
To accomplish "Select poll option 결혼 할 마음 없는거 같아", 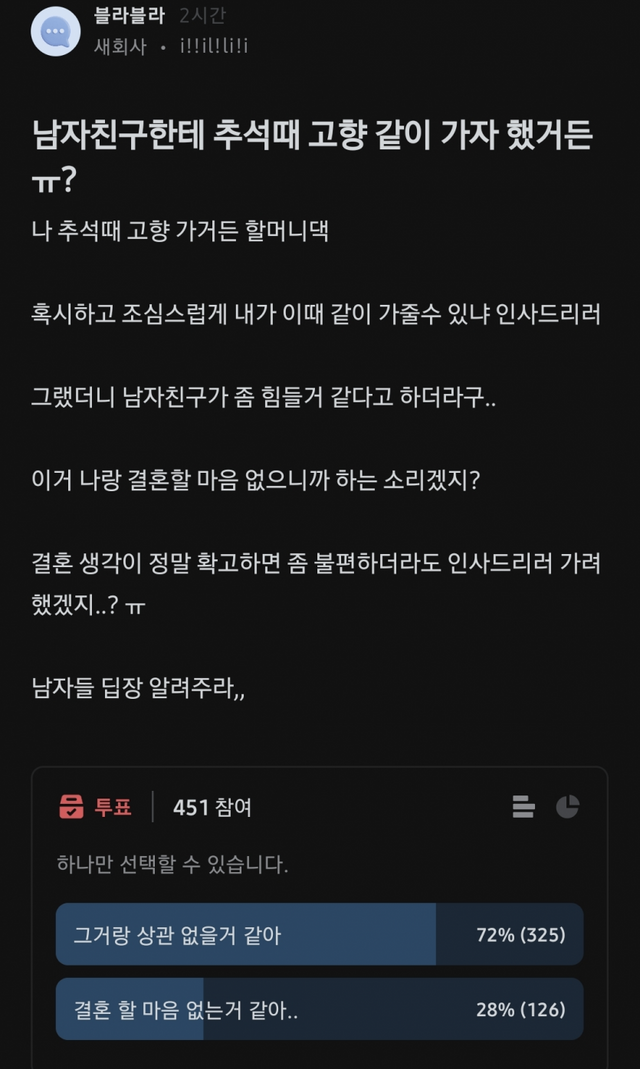I will (x=319, y=1009).
